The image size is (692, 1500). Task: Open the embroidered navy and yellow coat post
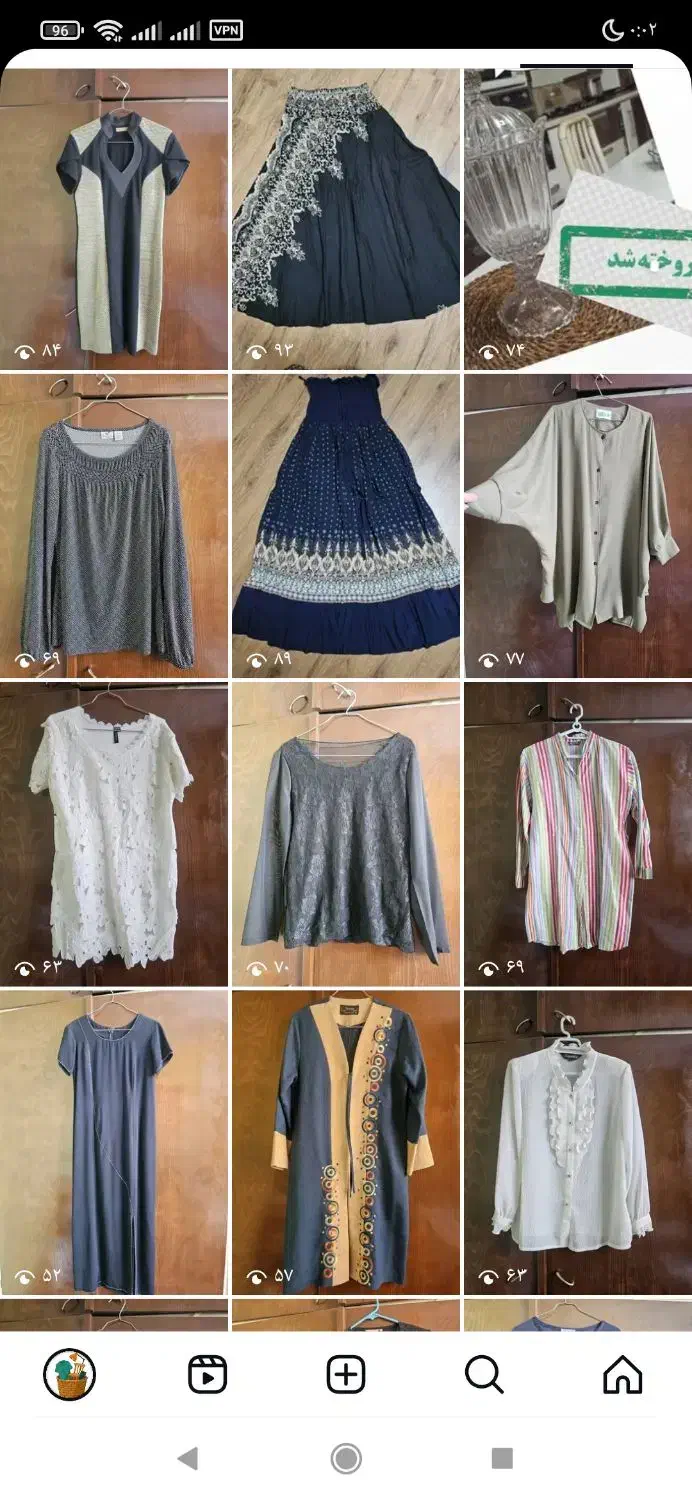click(x=346, y=1142)
